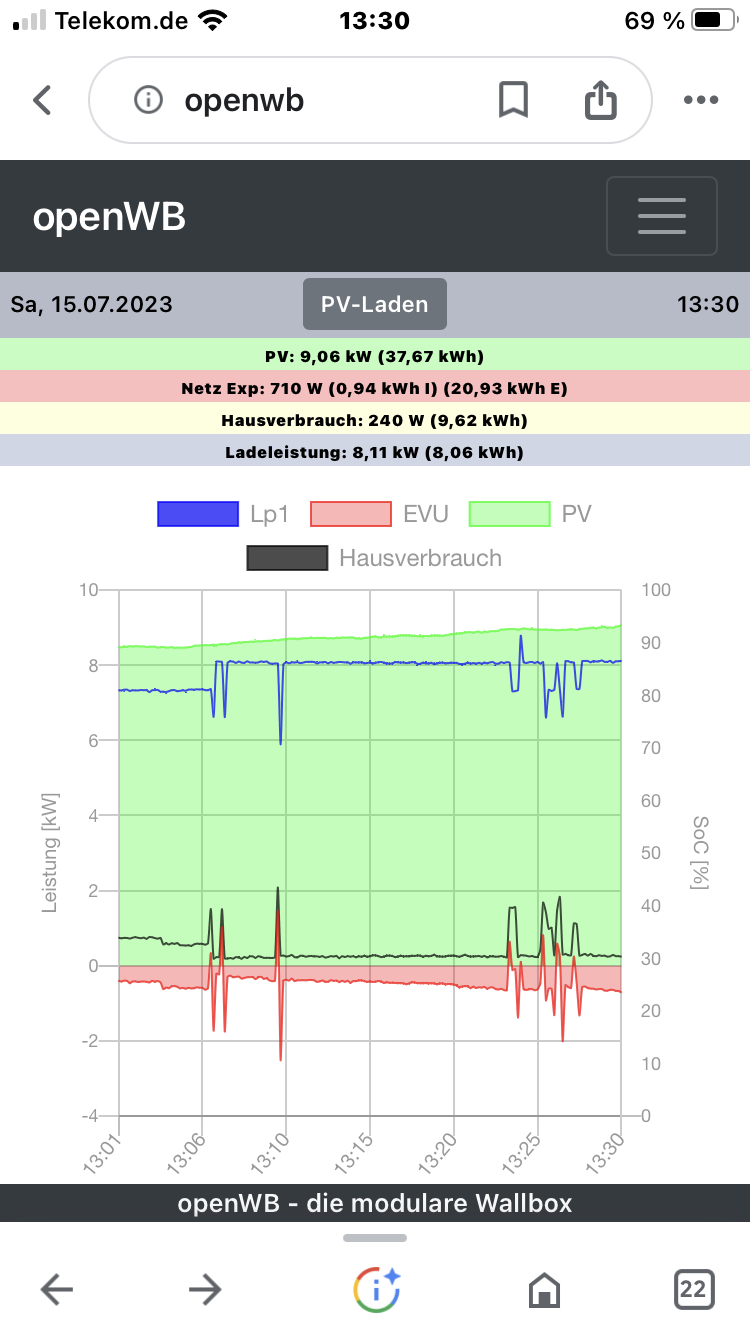This screenshot has width=750, height=1334.
Task: Go back using the browser back chevron
Action: (x=42, y=100)
